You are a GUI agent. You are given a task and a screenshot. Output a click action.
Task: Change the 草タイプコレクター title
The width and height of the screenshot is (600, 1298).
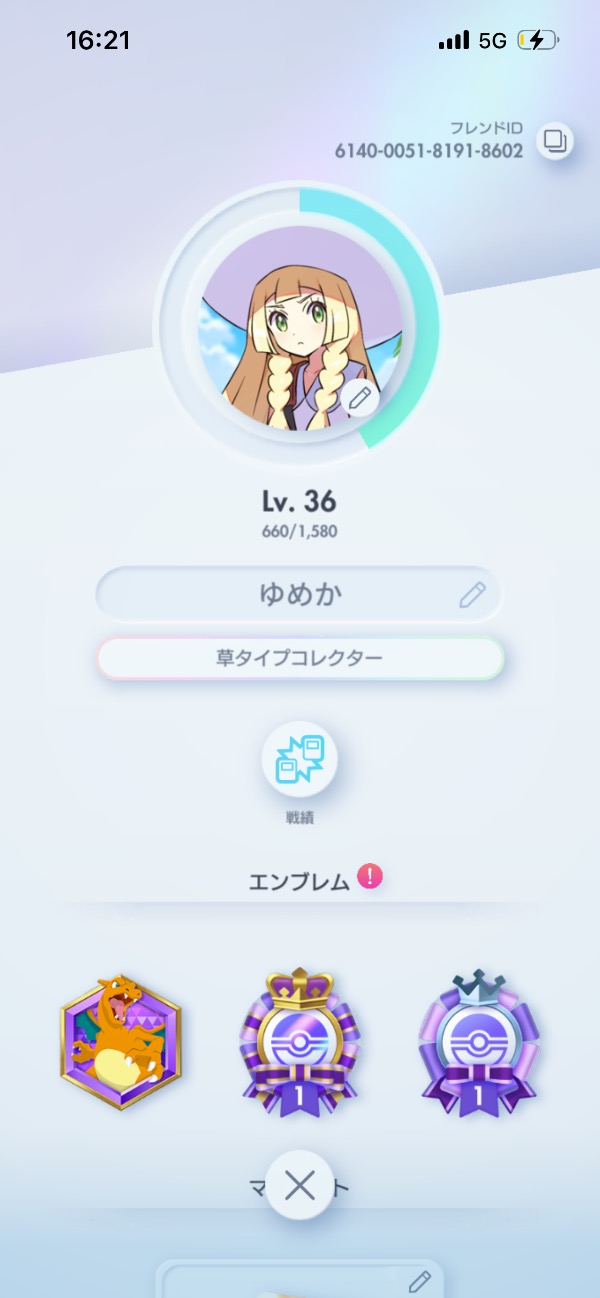300,658
